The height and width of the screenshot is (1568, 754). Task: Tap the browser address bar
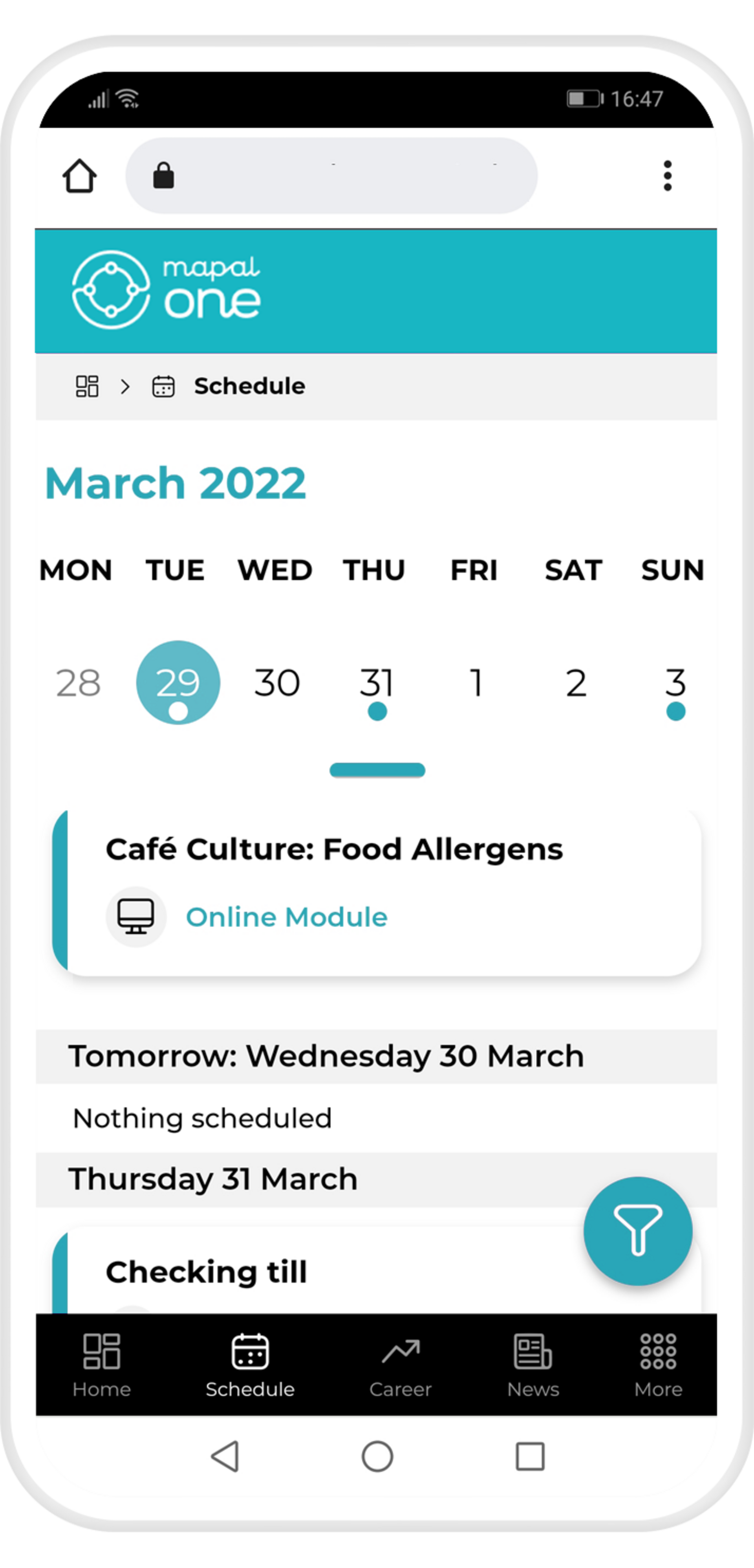point(332,176)
